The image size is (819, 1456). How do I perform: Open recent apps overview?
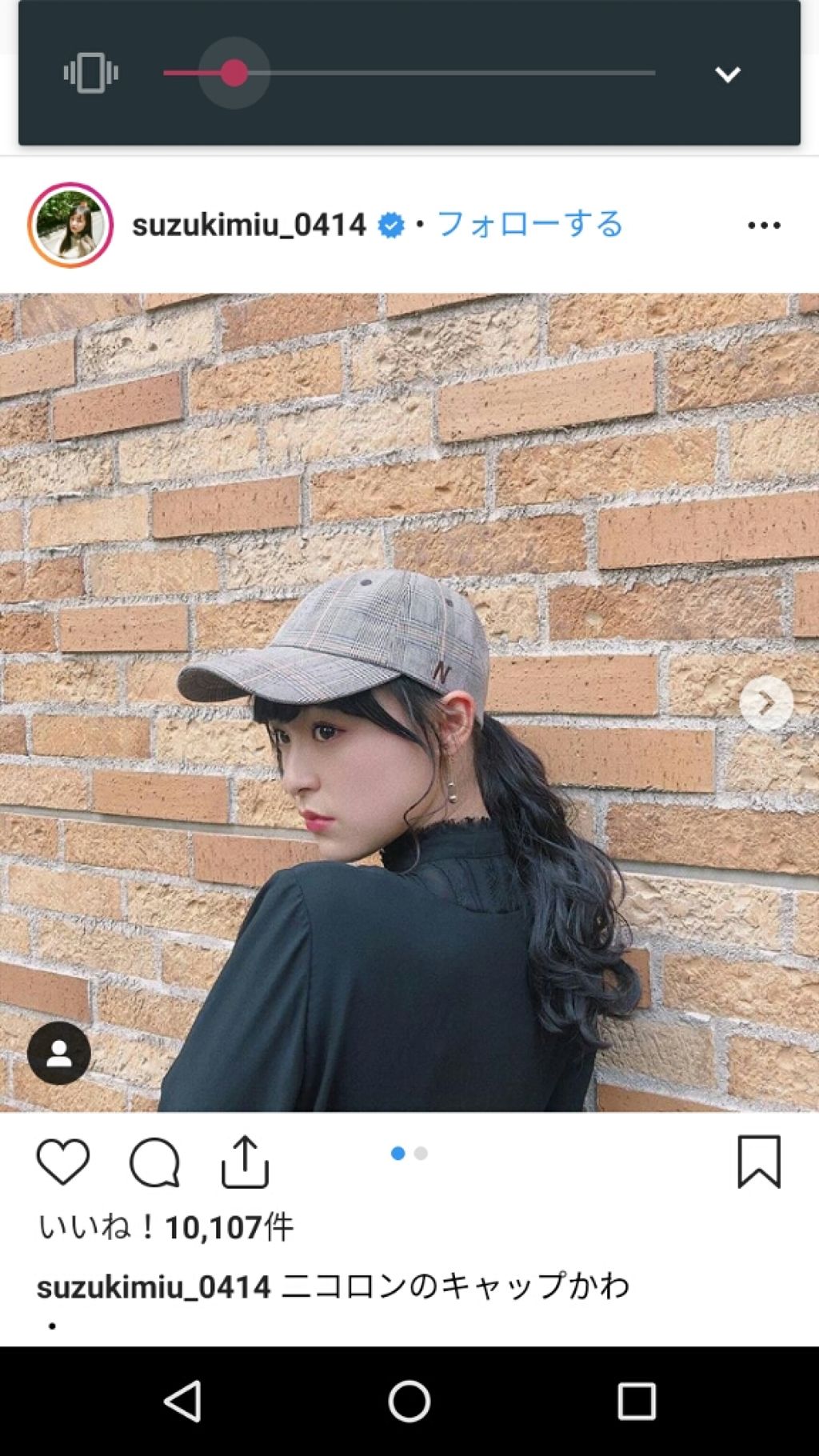(x=637, y=1401)
